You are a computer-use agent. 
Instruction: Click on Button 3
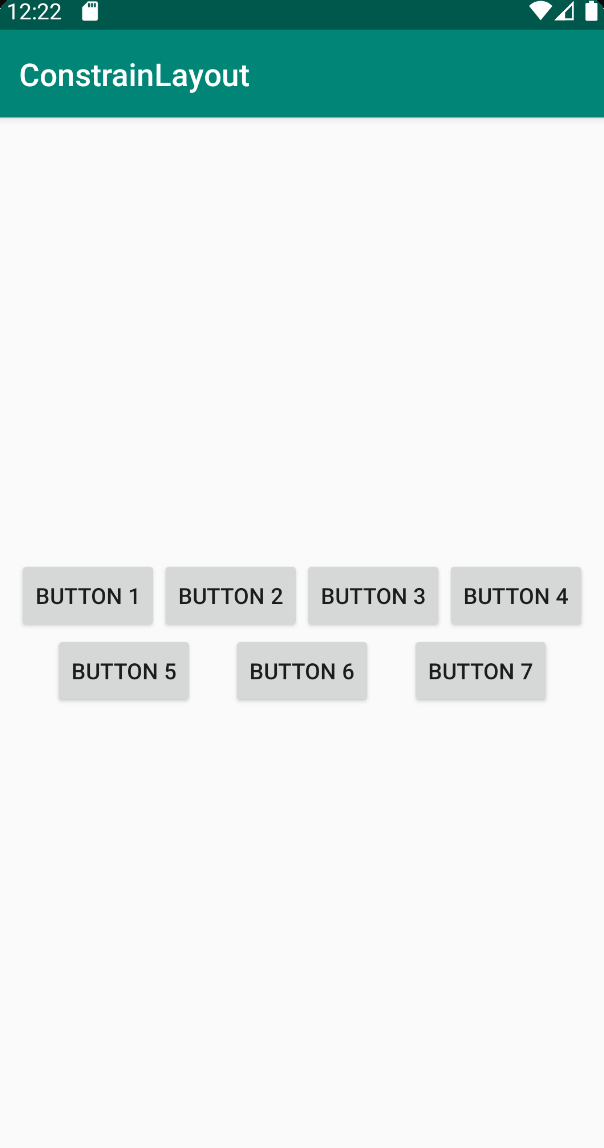point(373,596)
